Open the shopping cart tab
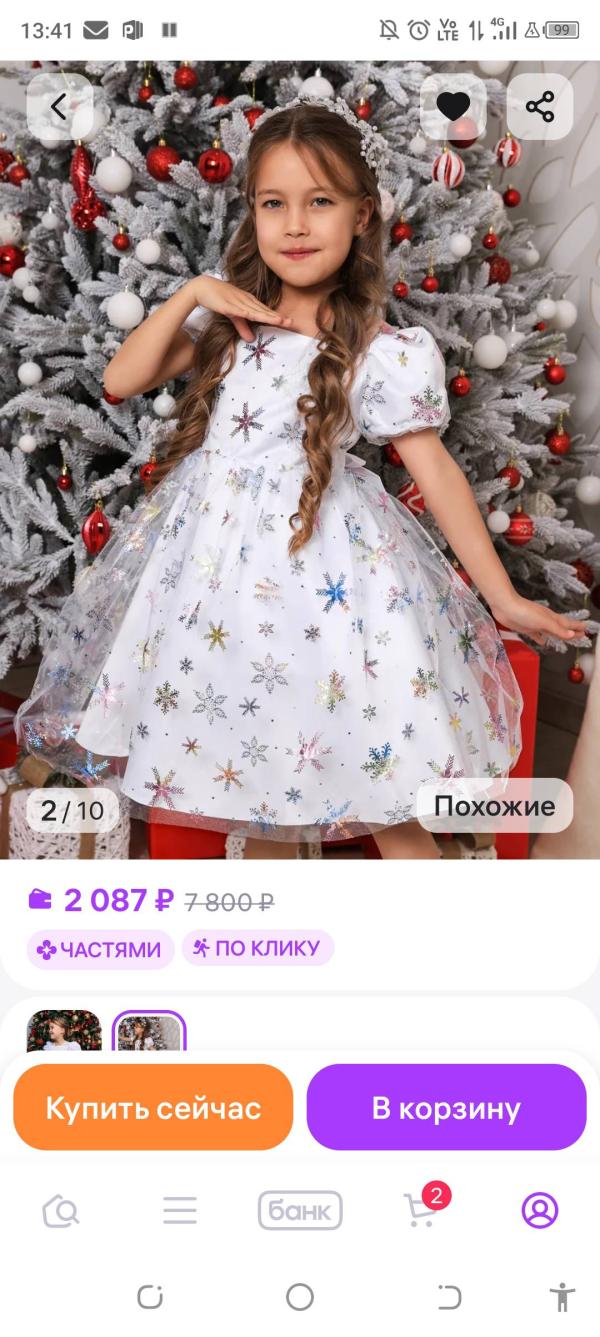Image resolution: width=600 pixels, height=1337 pixels. [420, 1209]
